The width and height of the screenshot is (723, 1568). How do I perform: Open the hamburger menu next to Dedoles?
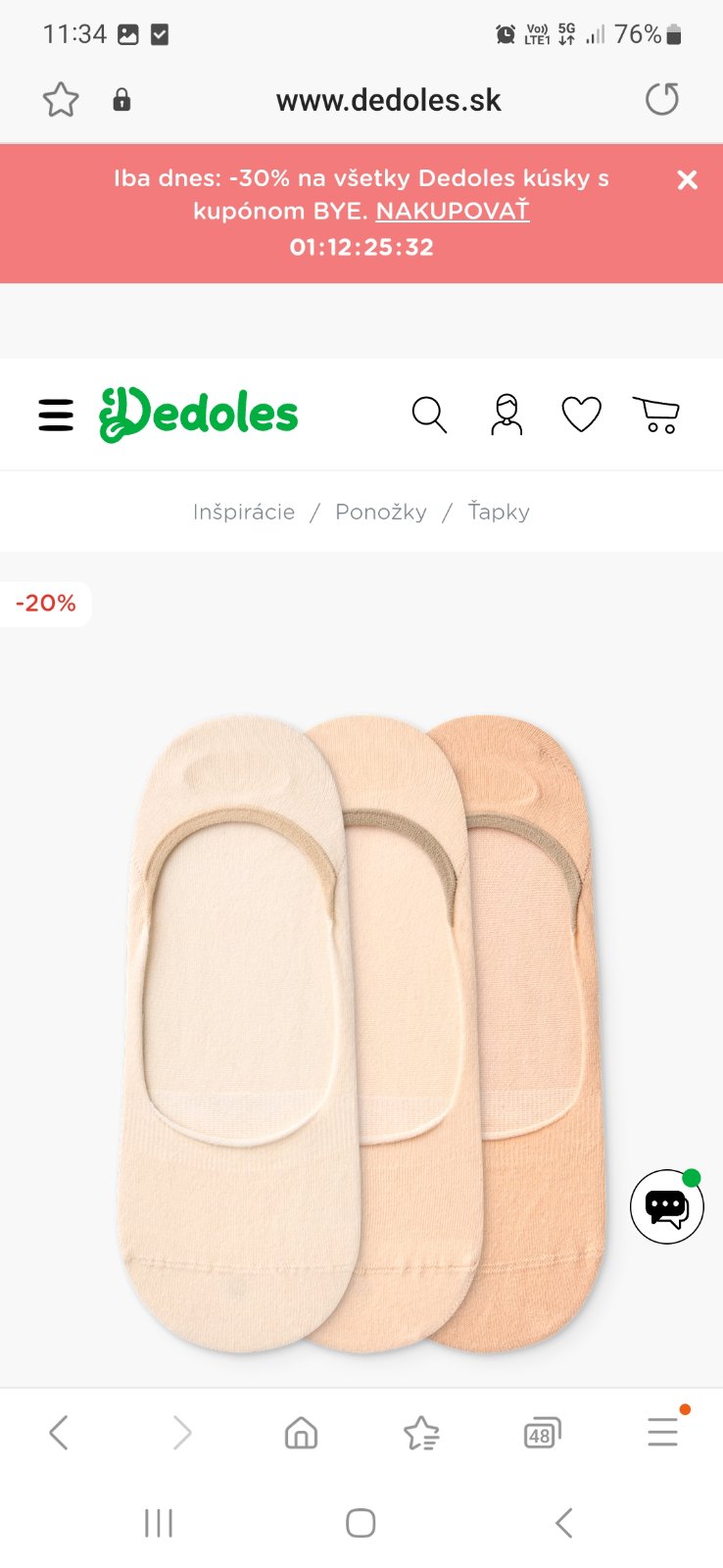point(56,415)
